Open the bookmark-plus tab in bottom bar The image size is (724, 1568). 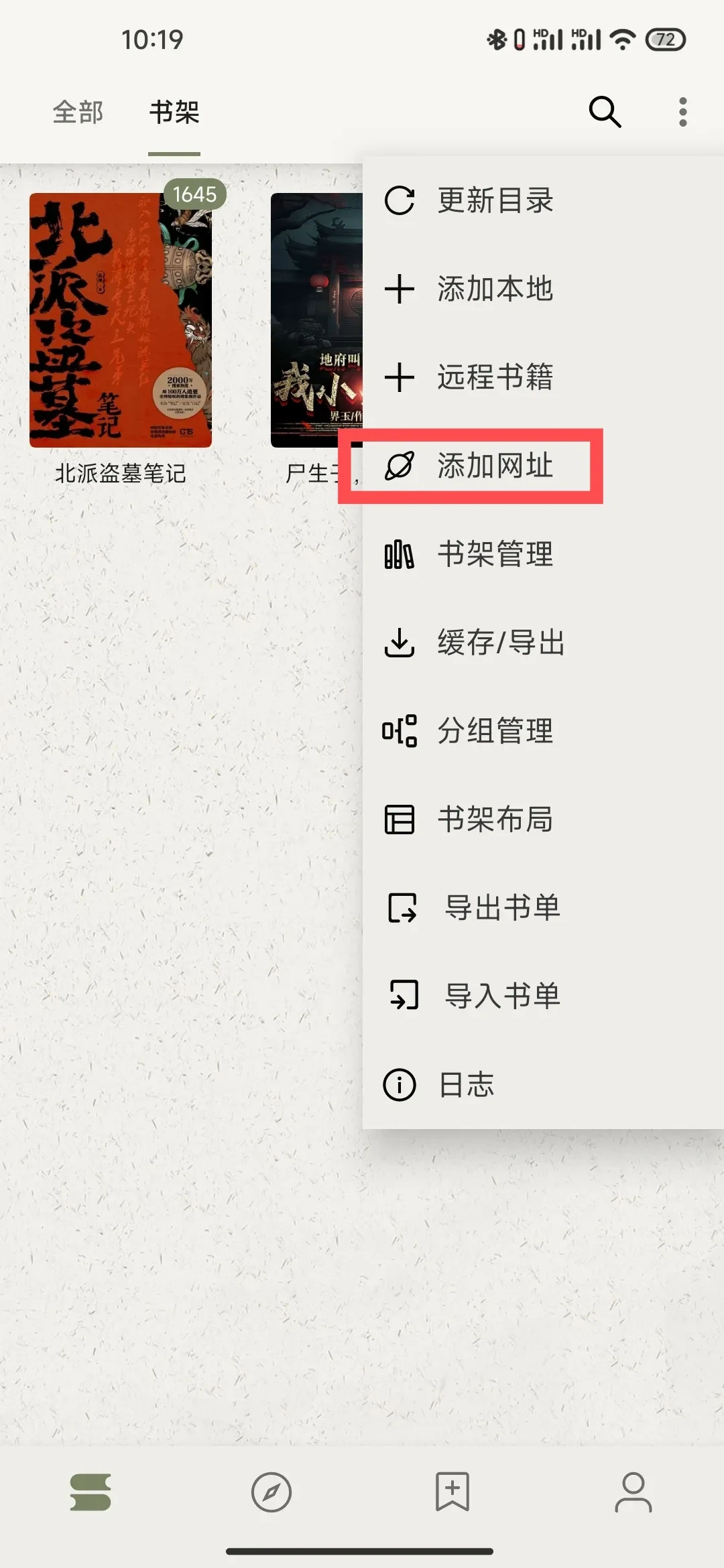[452, 1492]
